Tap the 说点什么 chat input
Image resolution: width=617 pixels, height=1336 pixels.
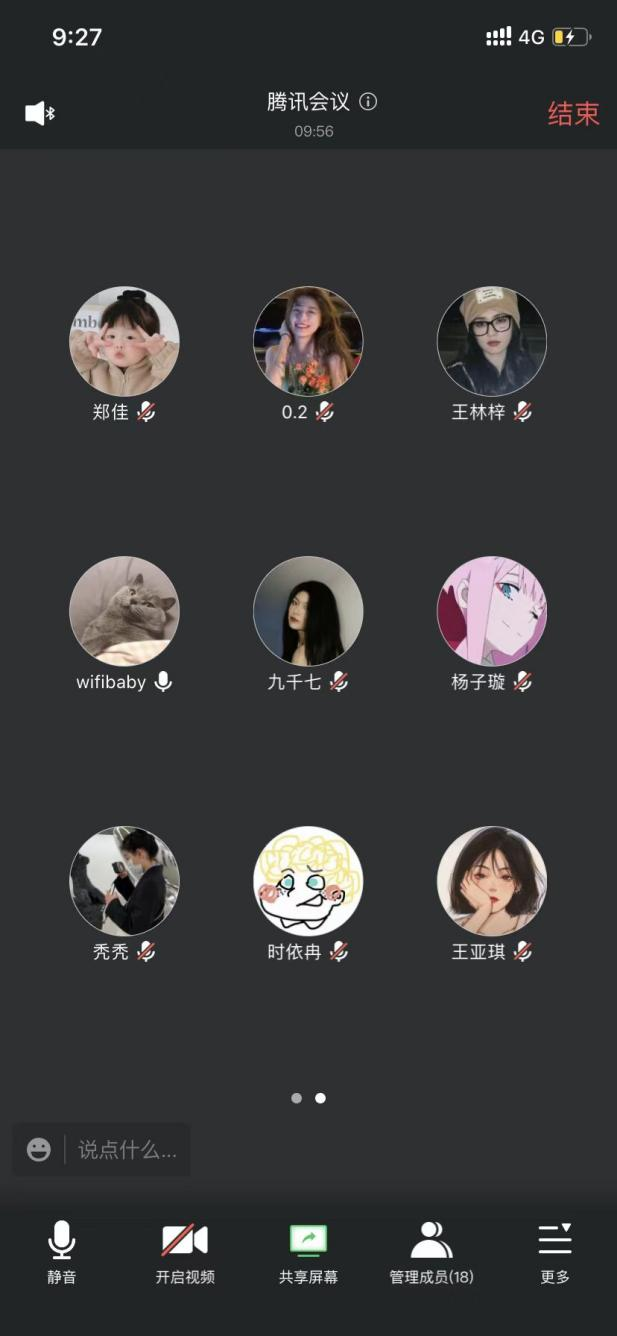pos(127,1150)
